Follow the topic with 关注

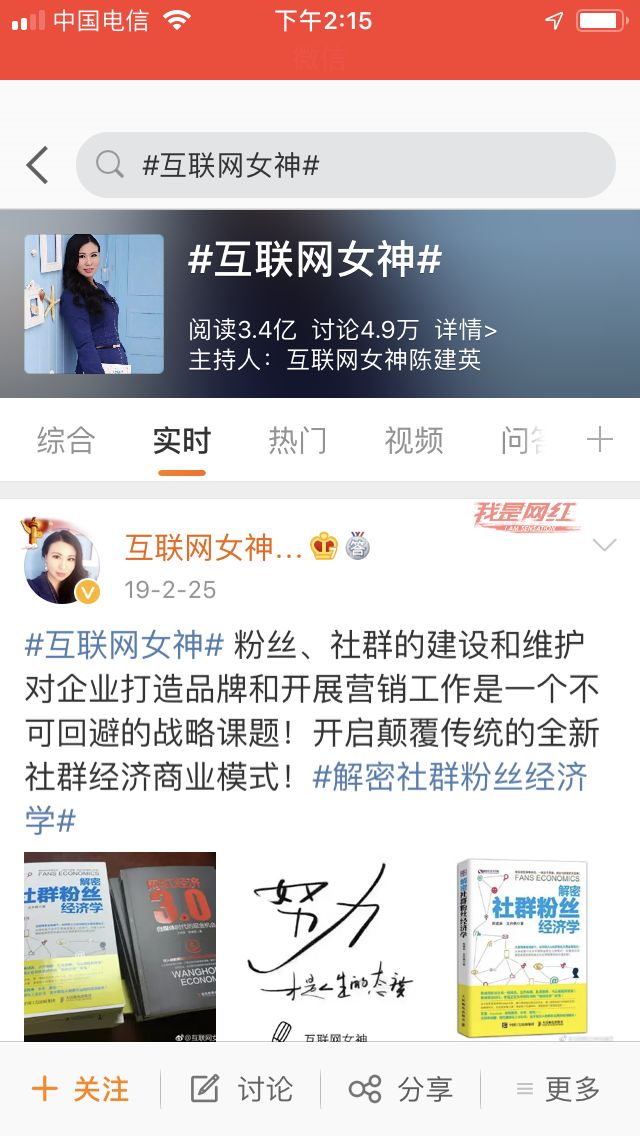(x=80, y=1089)
